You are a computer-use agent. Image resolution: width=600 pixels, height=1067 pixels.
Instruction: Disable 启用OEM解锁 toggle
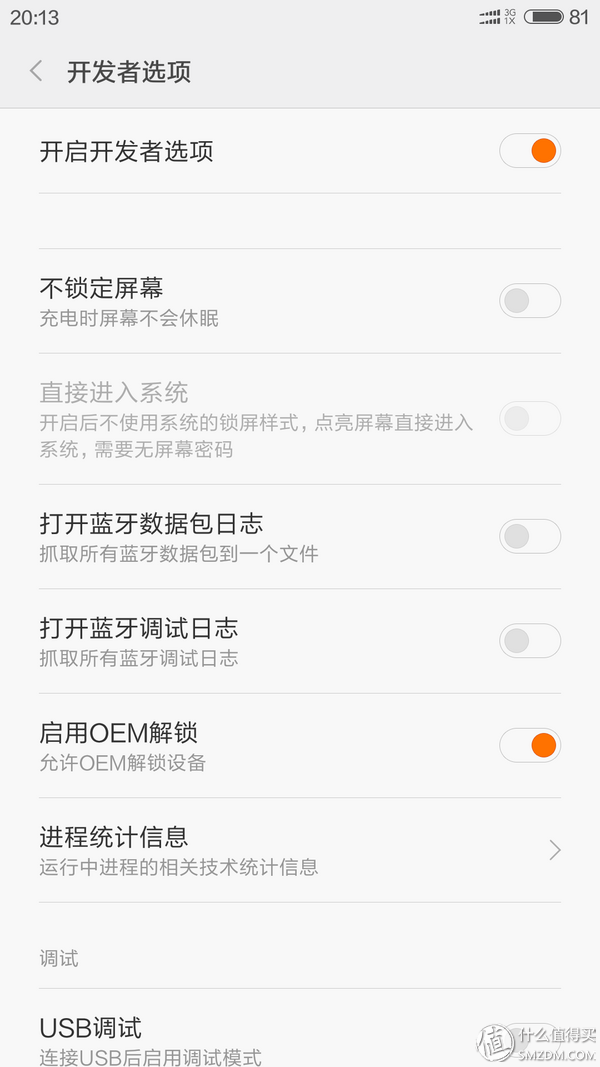click(x=529, y=745)
